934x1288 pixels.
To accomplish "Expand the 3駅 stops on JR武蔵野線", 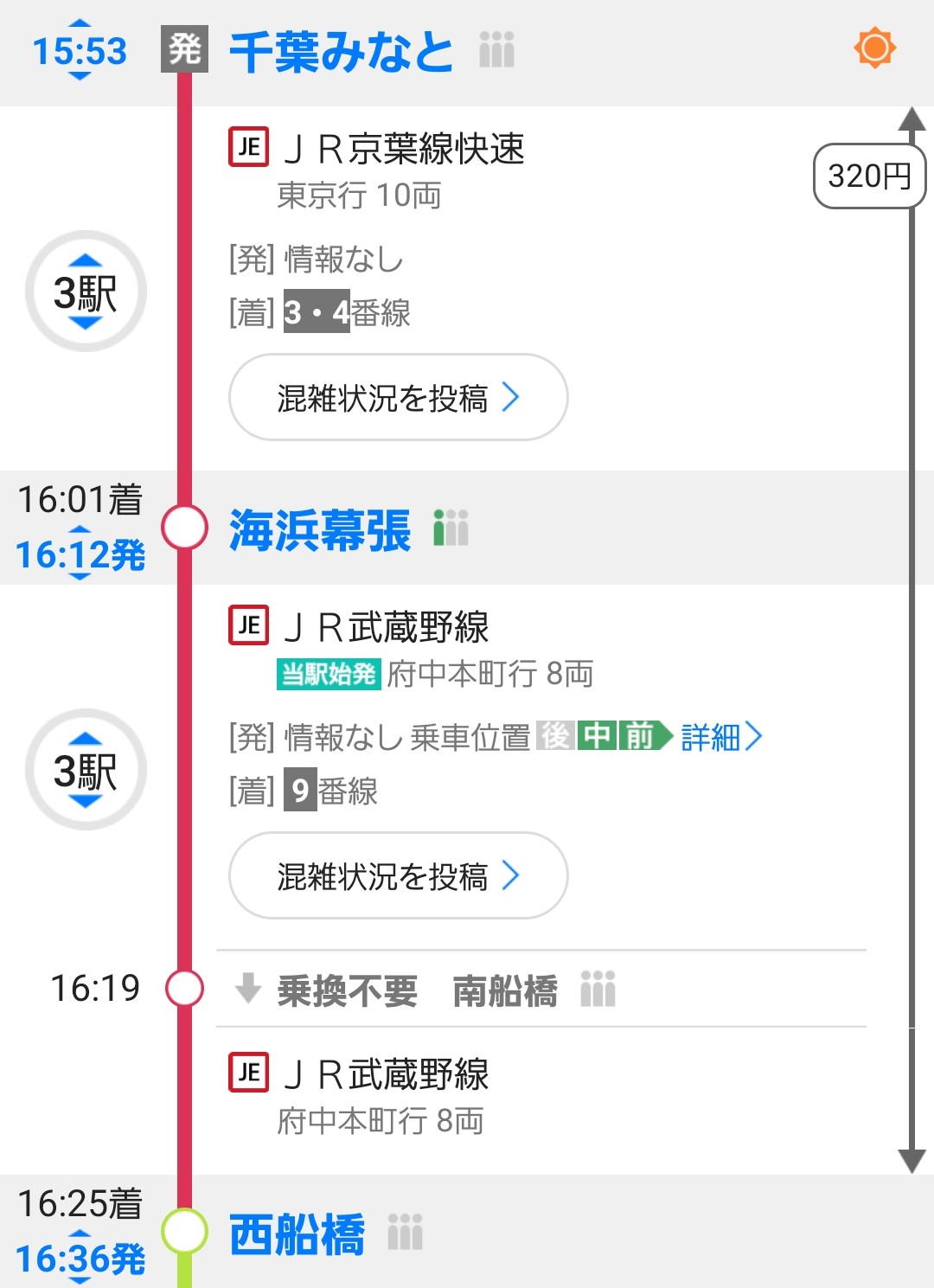I will point(86,770).
